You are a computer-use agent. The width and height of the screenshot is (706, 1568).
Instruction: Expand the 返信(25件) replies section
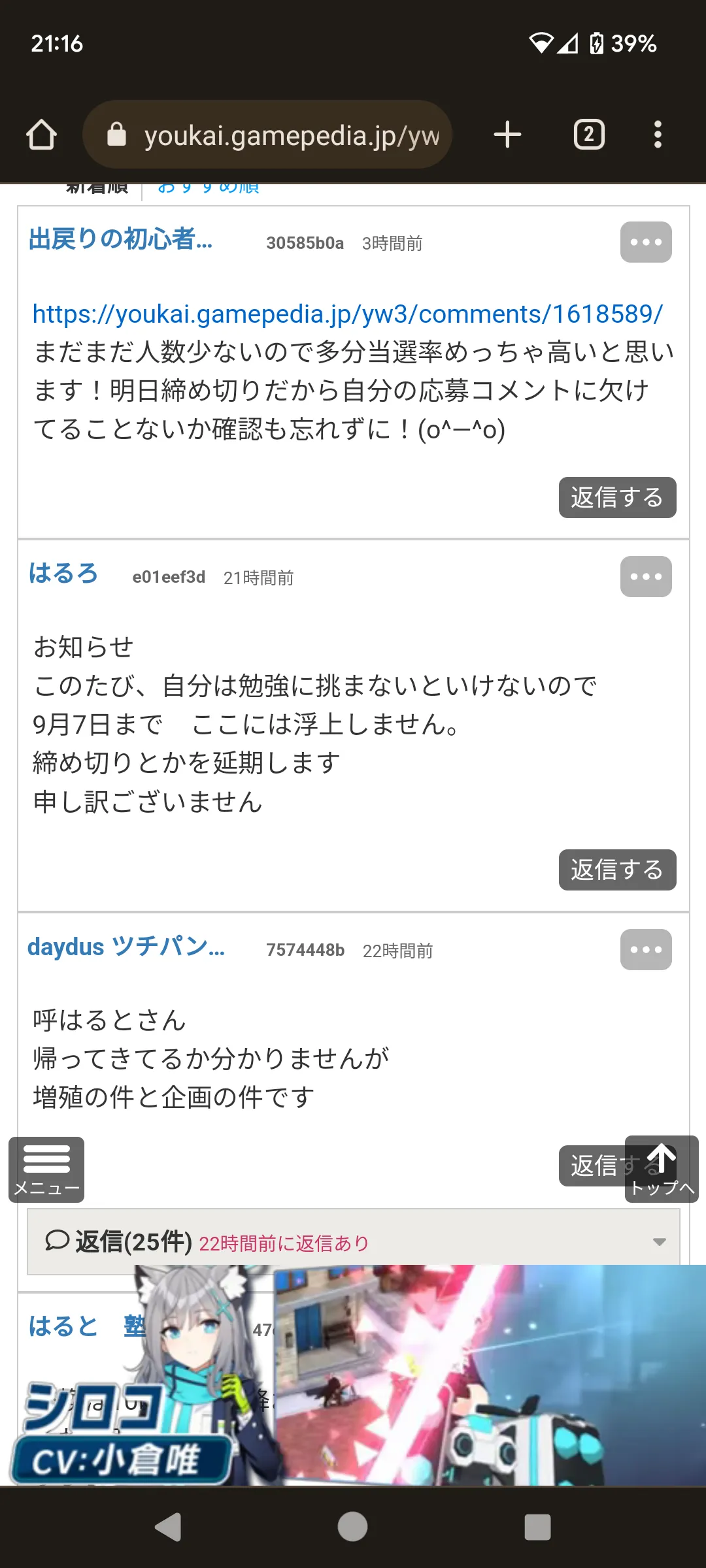tap(353, 1241)
